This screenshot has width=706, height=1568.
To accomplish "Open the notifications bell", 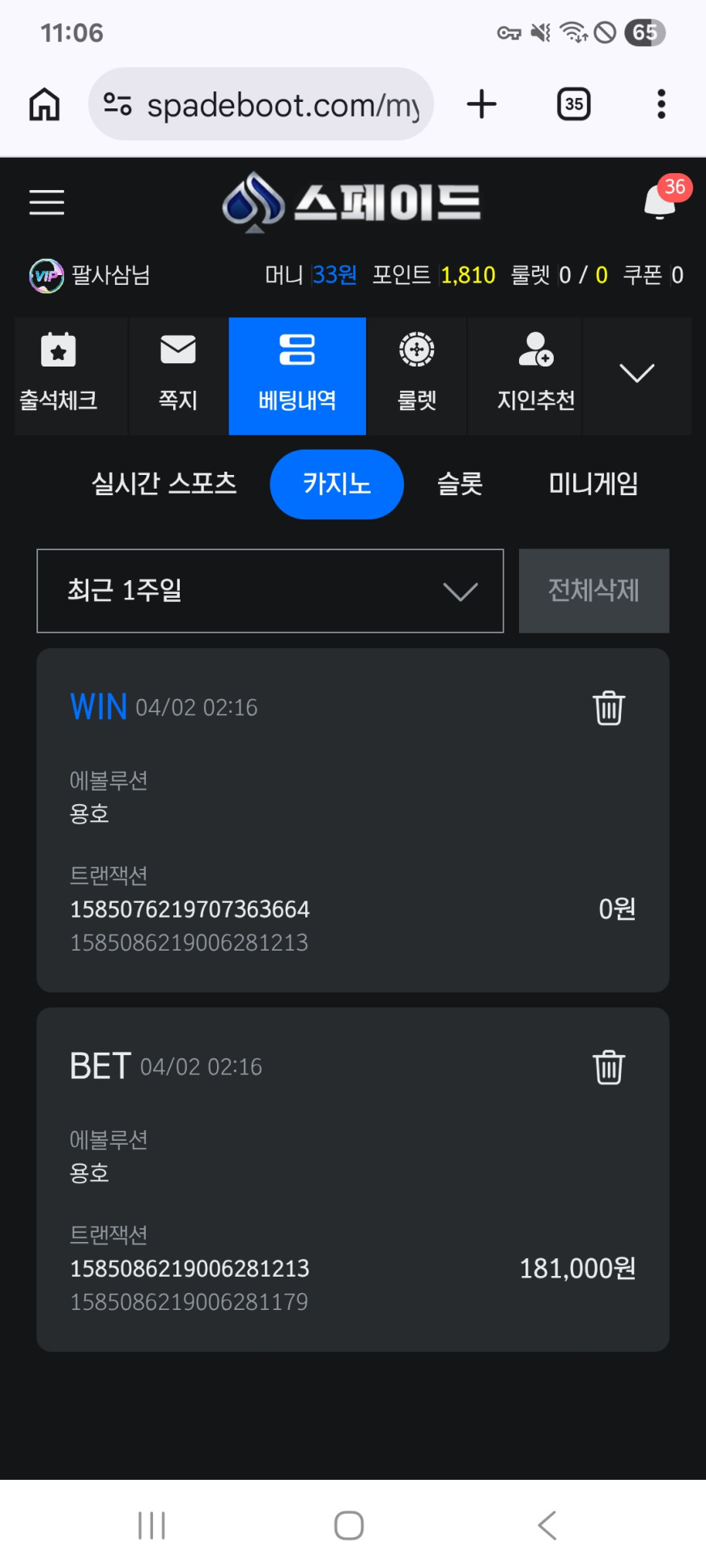I will [661, 202].
